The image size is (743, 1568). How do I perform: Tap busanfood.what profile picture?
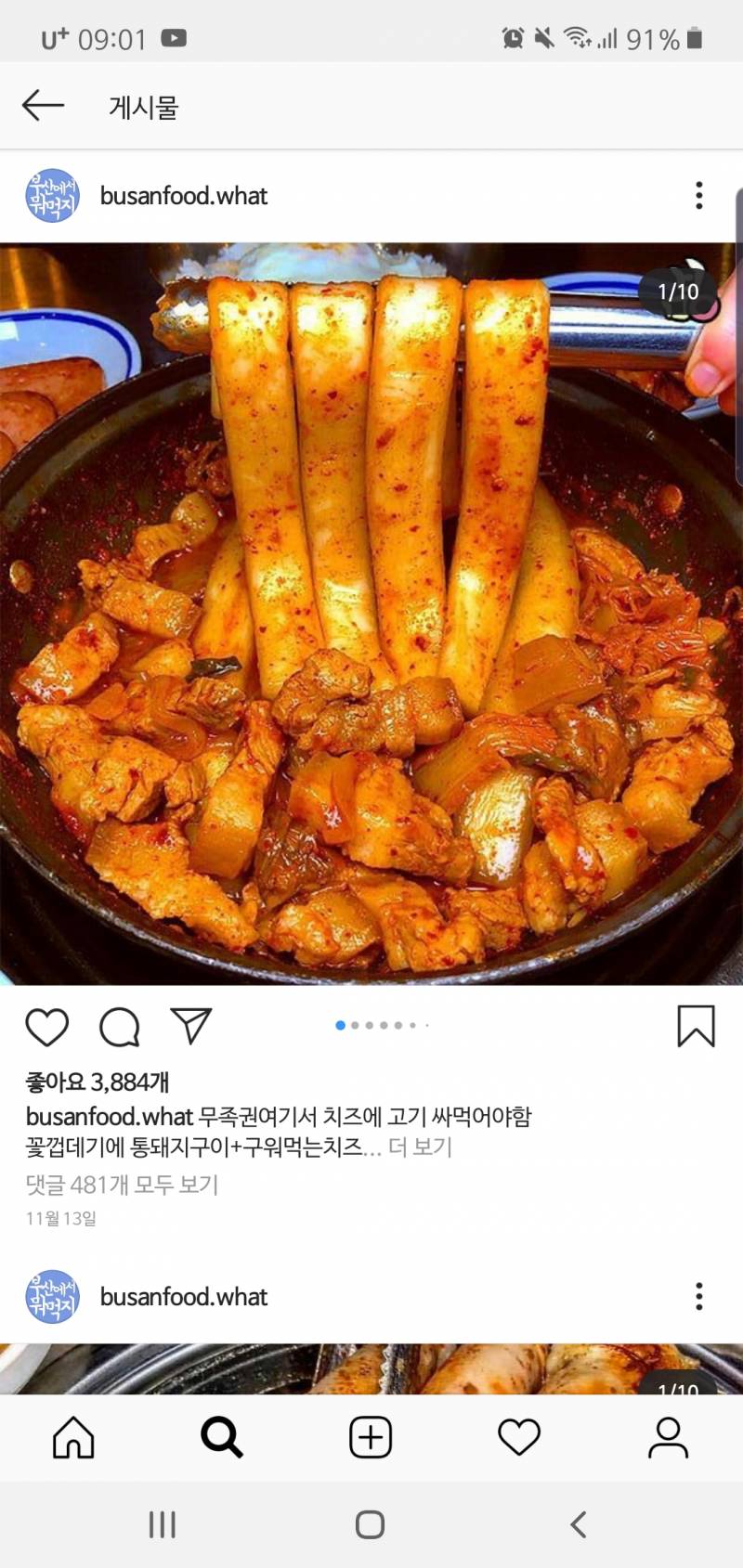(51, 196)
